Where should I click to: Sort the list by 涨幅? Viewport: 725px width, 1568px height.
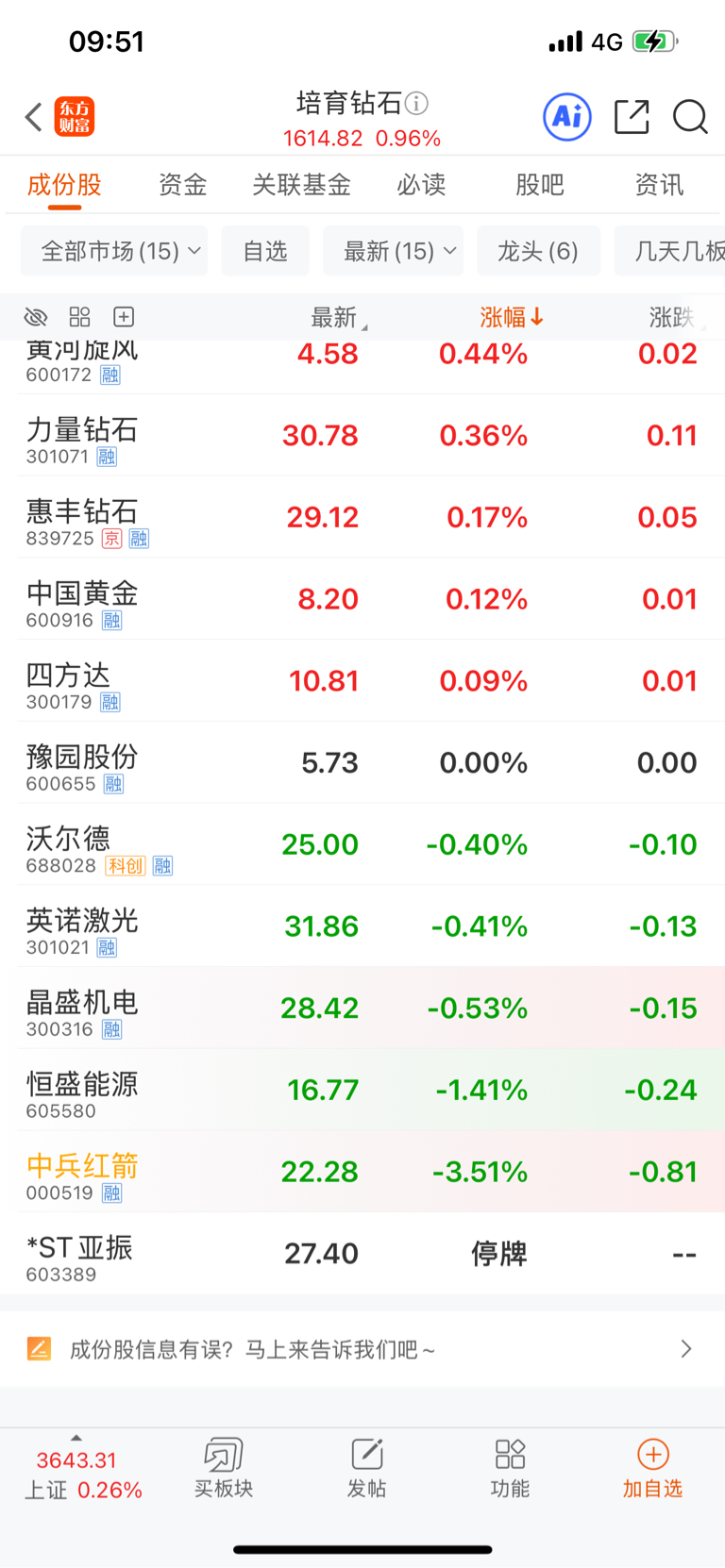(512, 317)
